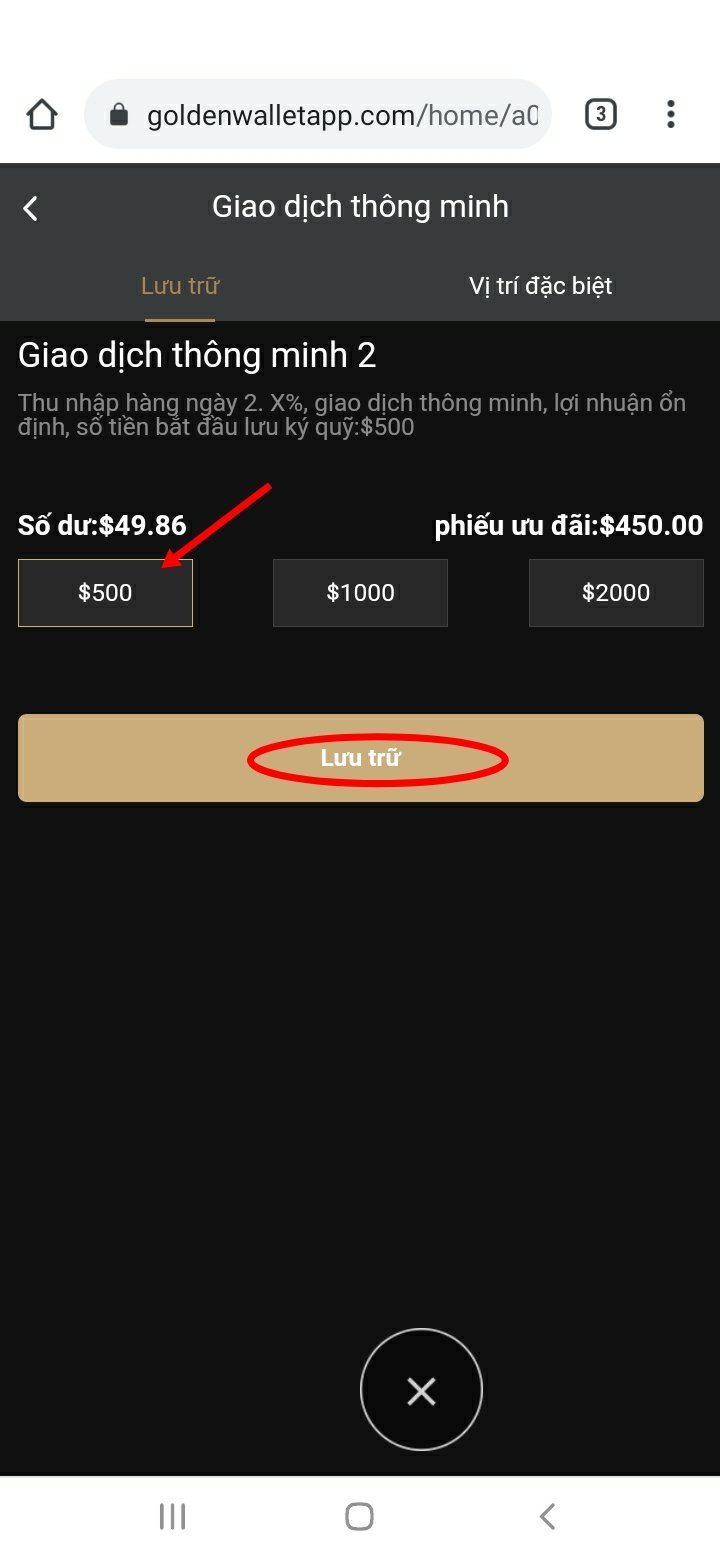Select the Lưu trữ tab

pyautogui.click(x=180, y=286)
